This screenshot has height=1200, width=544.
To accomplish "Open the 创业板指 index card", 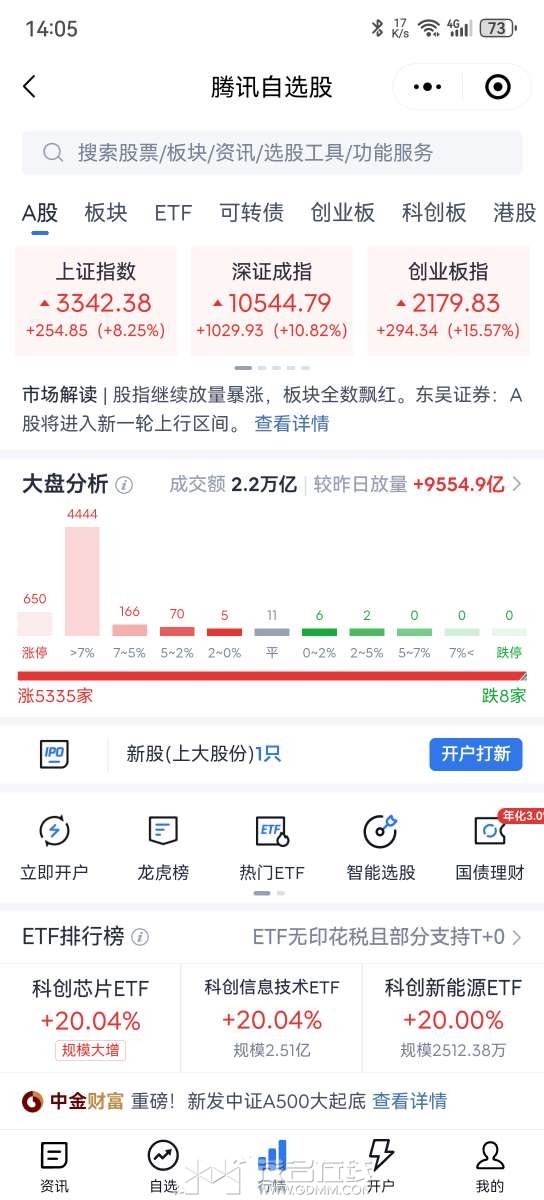I will [448, 301].
